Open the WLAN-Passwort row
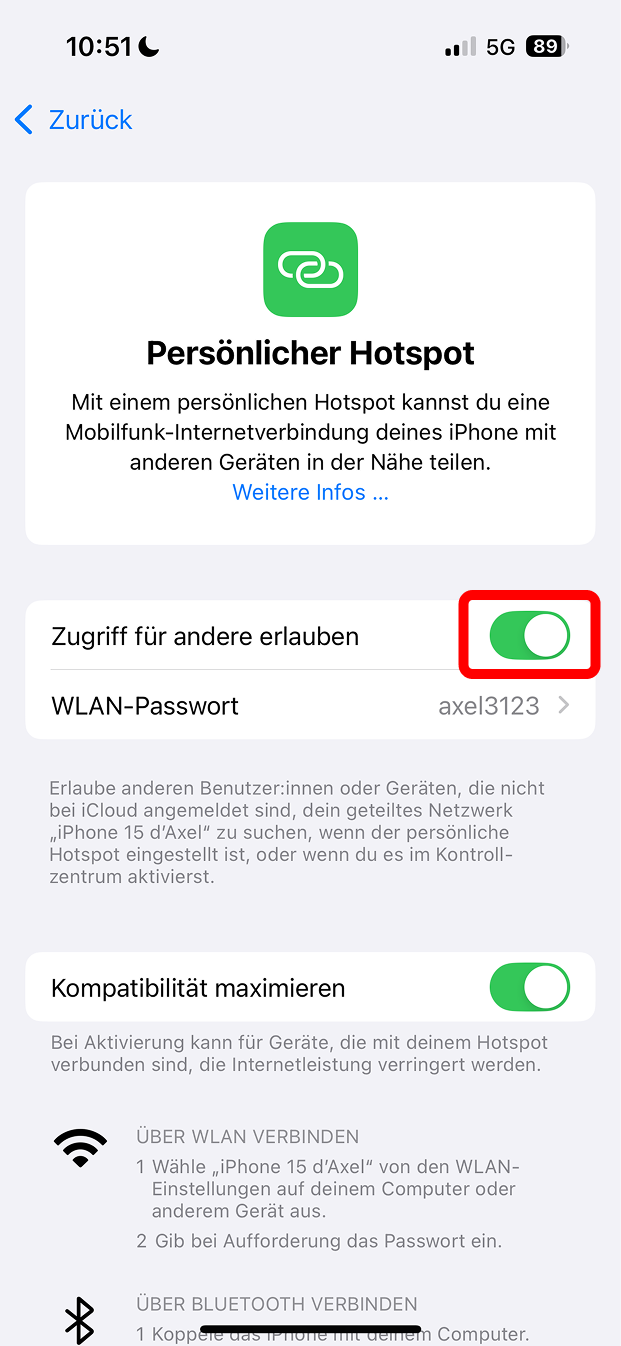The width and height of the screenshot is (621, 1346). [310, 706]
